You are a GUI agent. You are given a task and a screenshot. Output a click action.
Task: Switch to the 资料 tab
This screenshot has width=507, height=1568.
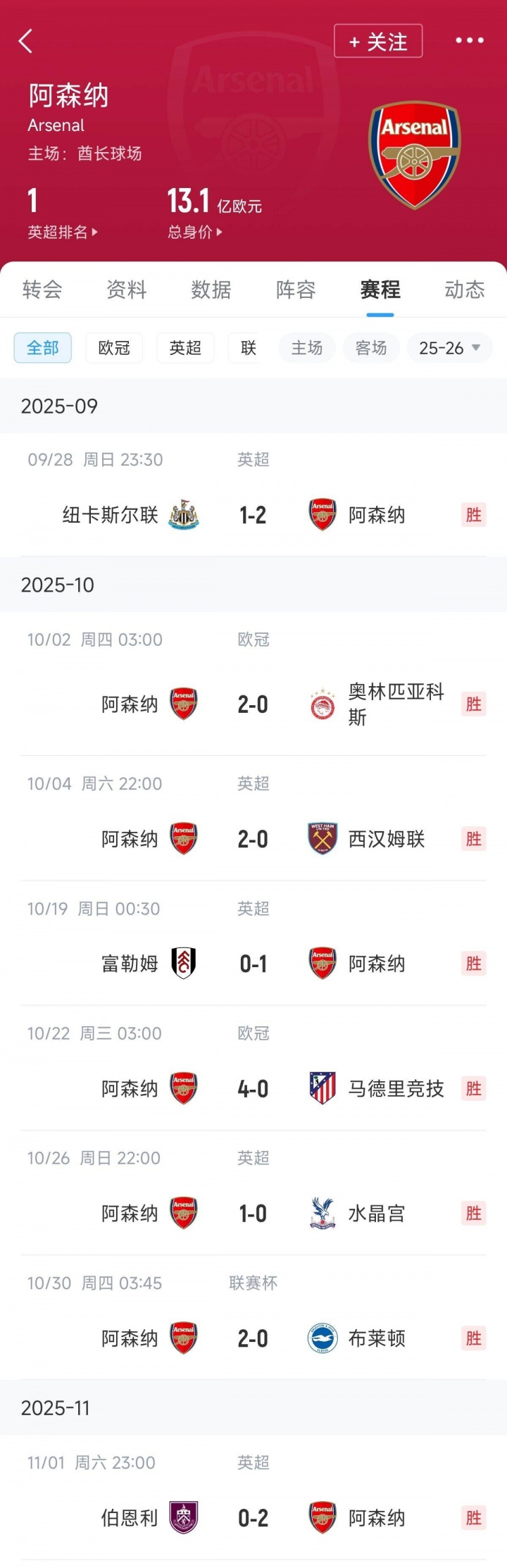[127, 290]
